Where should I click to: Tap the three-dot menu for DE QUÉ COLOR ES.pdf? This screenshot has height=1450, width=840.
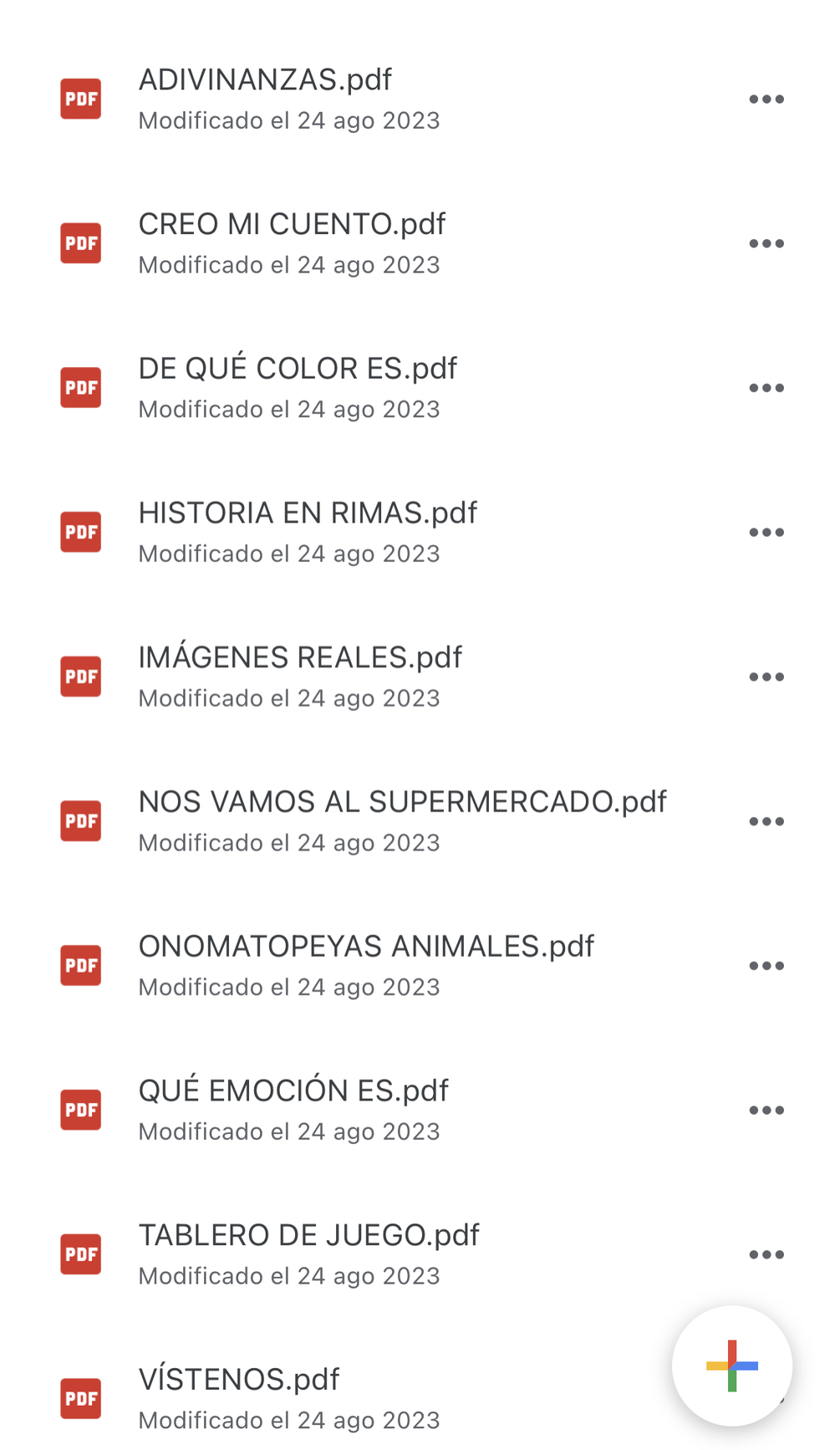[x=766, y=388]
